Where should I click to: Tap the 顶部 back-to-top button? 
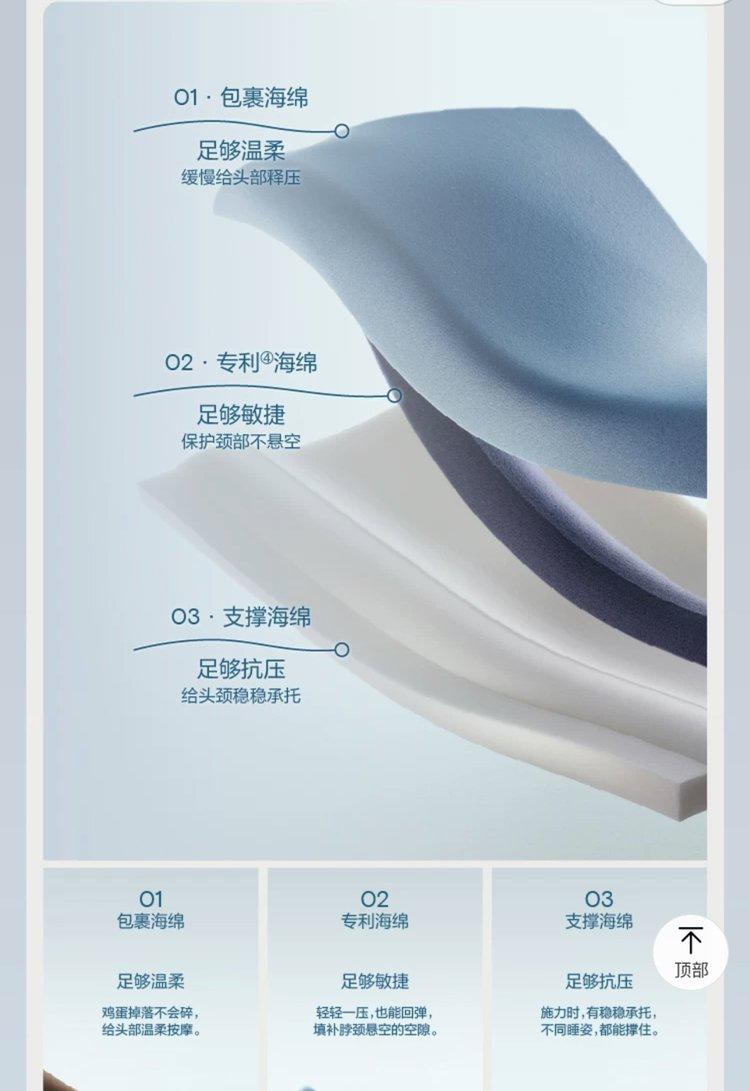point(690,952)
